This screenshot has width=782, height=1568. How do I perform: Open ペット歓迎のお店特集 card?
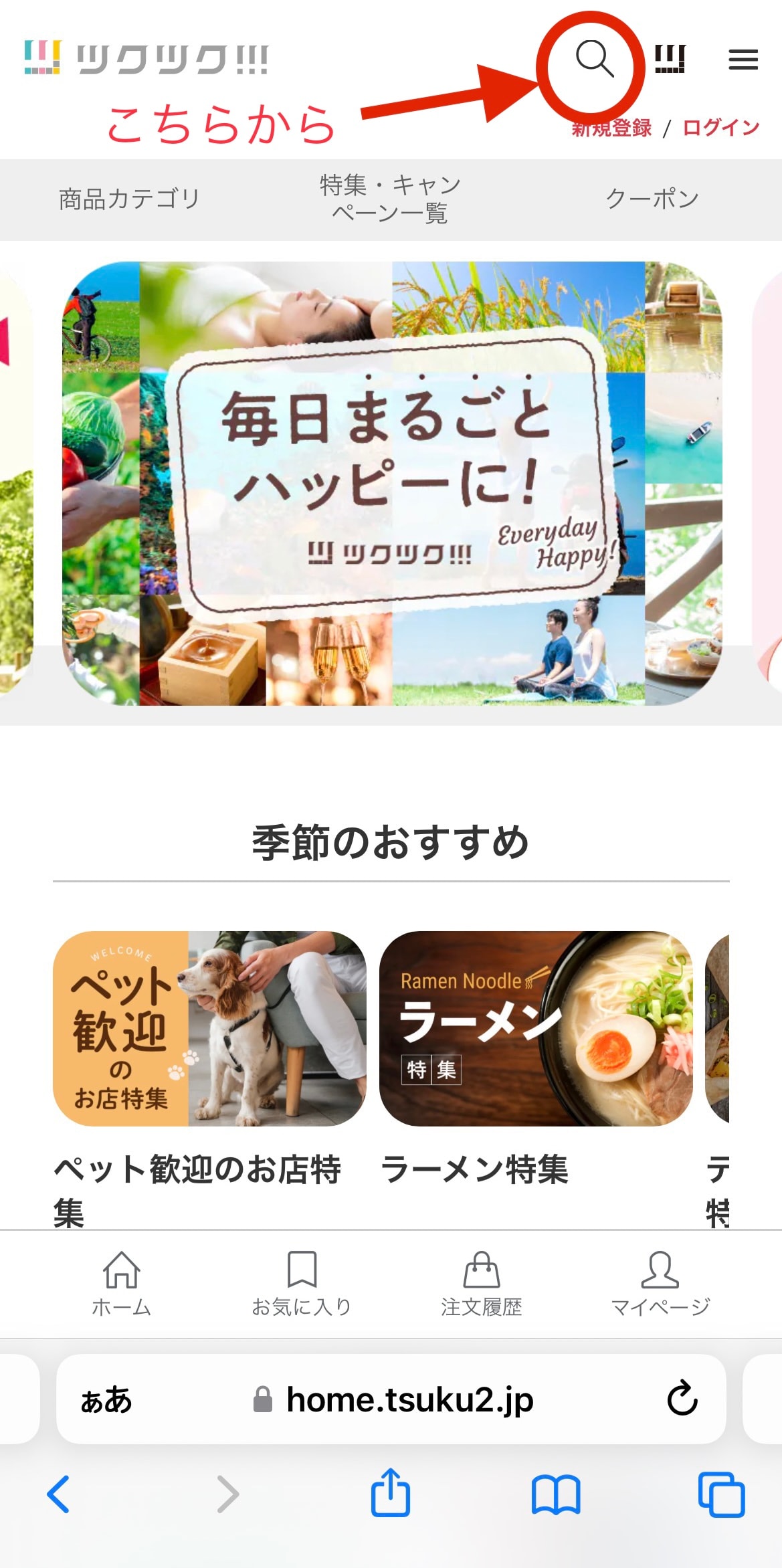click(x=209, y=1028)
